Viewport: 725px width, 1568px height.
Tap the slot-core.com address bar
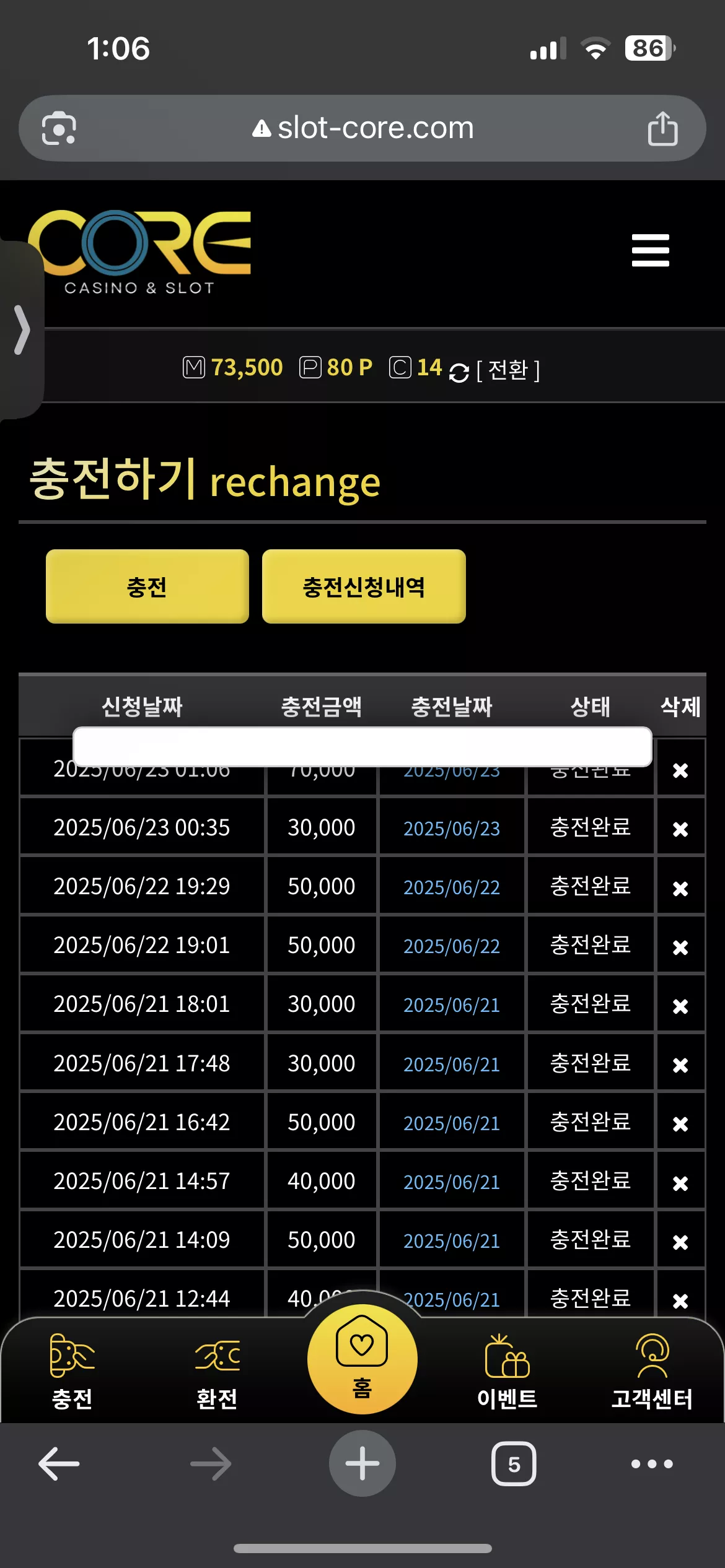click(x=362, y=128)
